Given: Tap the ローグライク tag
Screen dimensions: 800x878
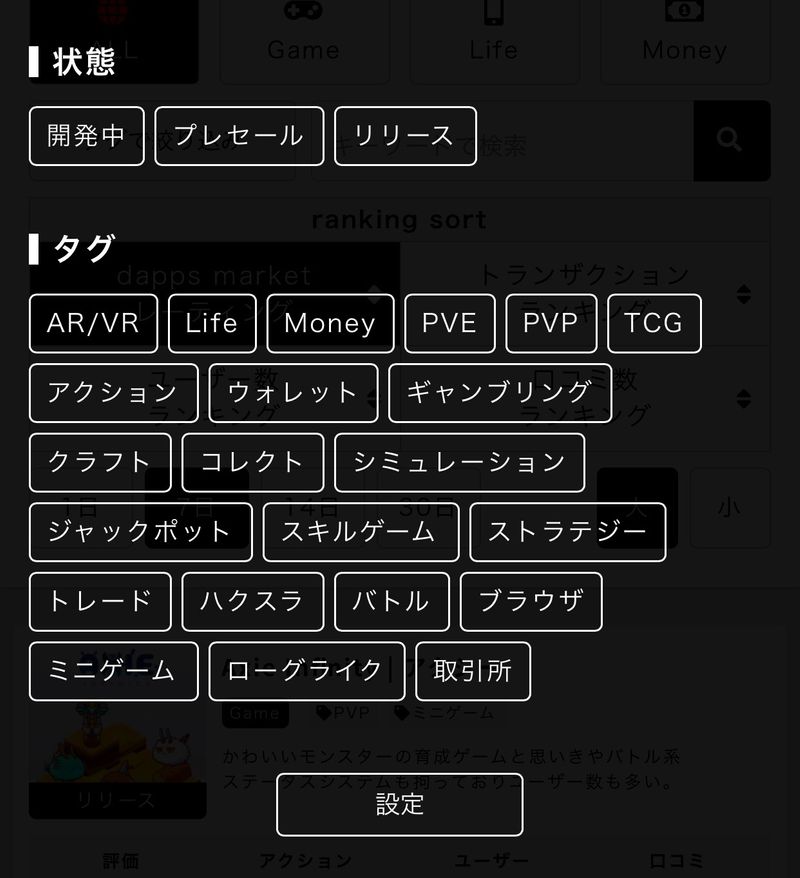Looking at the screenshot, I should 305,672.
